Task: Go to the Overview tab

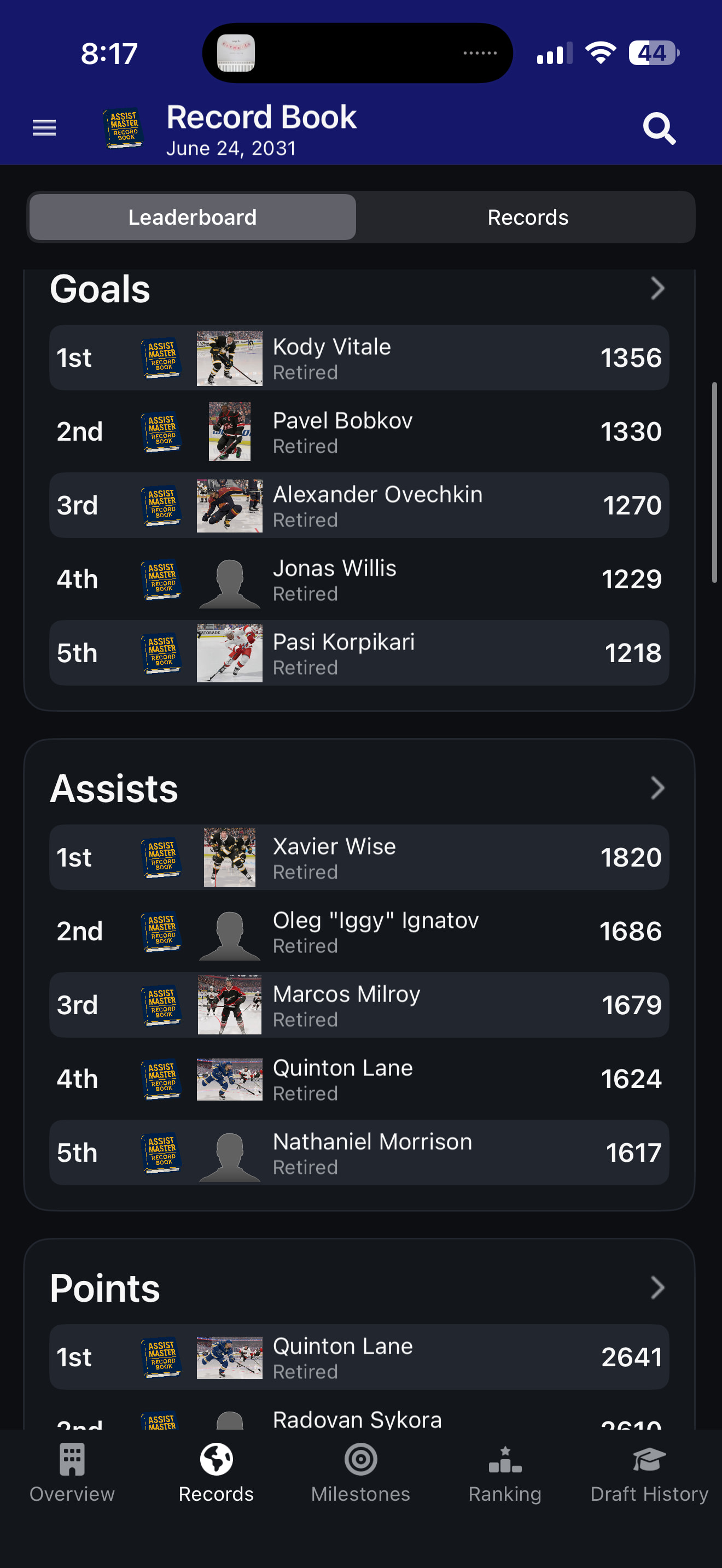Action: (72, 1473)
